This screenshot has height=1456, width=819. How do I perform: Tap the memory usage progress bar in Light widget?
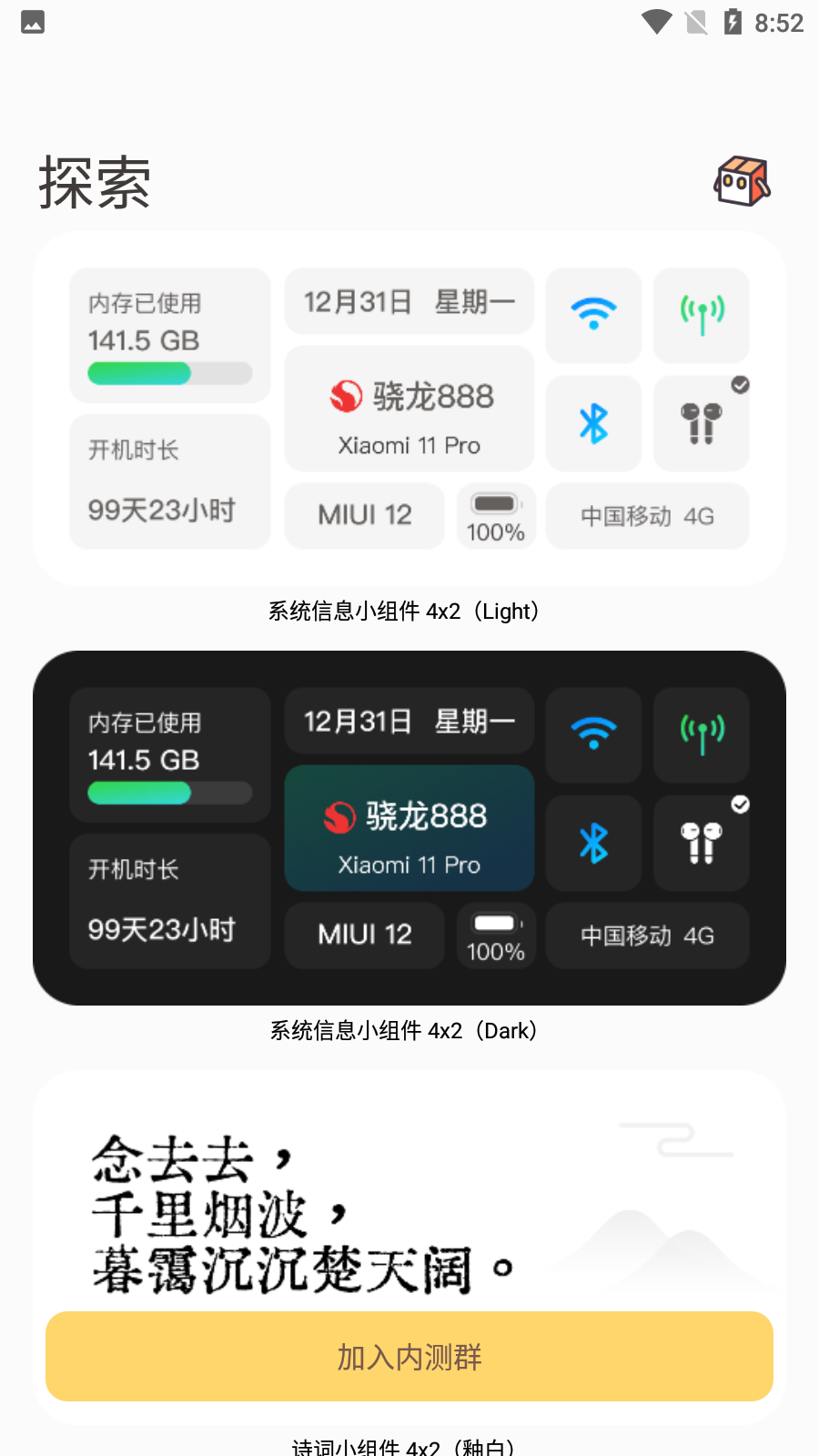coord(169,374)
